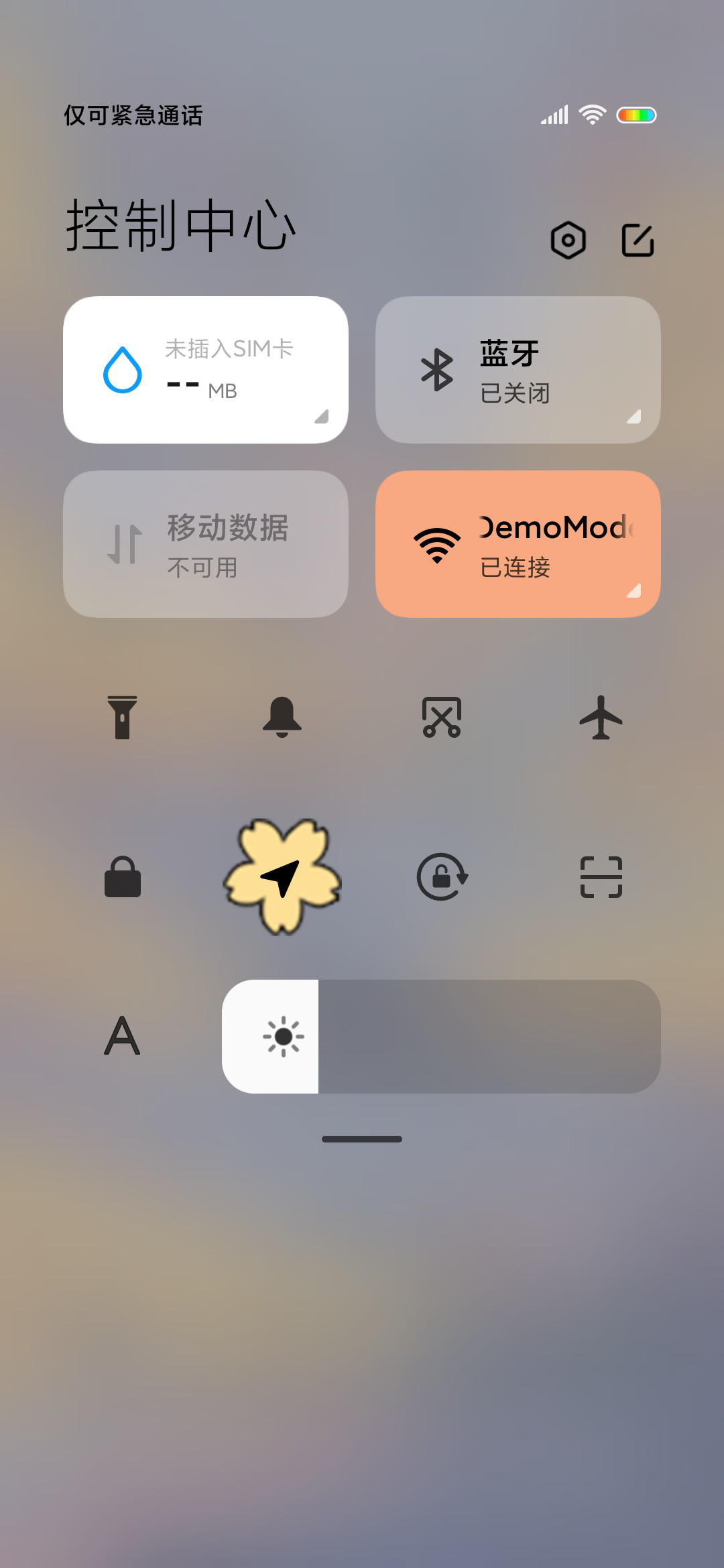Toggle rotation lock icon
Viewport: 724px width, 1568px height.
[x=442, y=876]
